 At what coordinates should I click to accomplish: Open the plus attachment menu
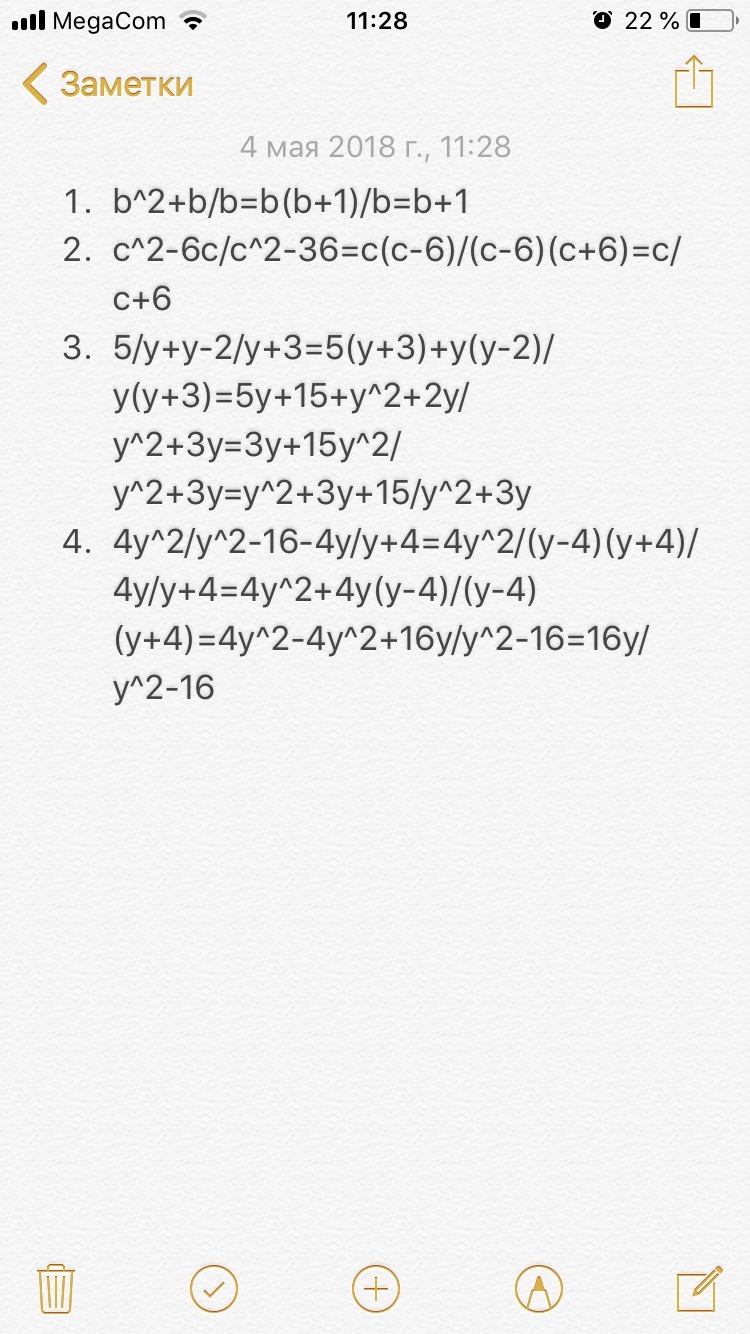point(376,1288)
